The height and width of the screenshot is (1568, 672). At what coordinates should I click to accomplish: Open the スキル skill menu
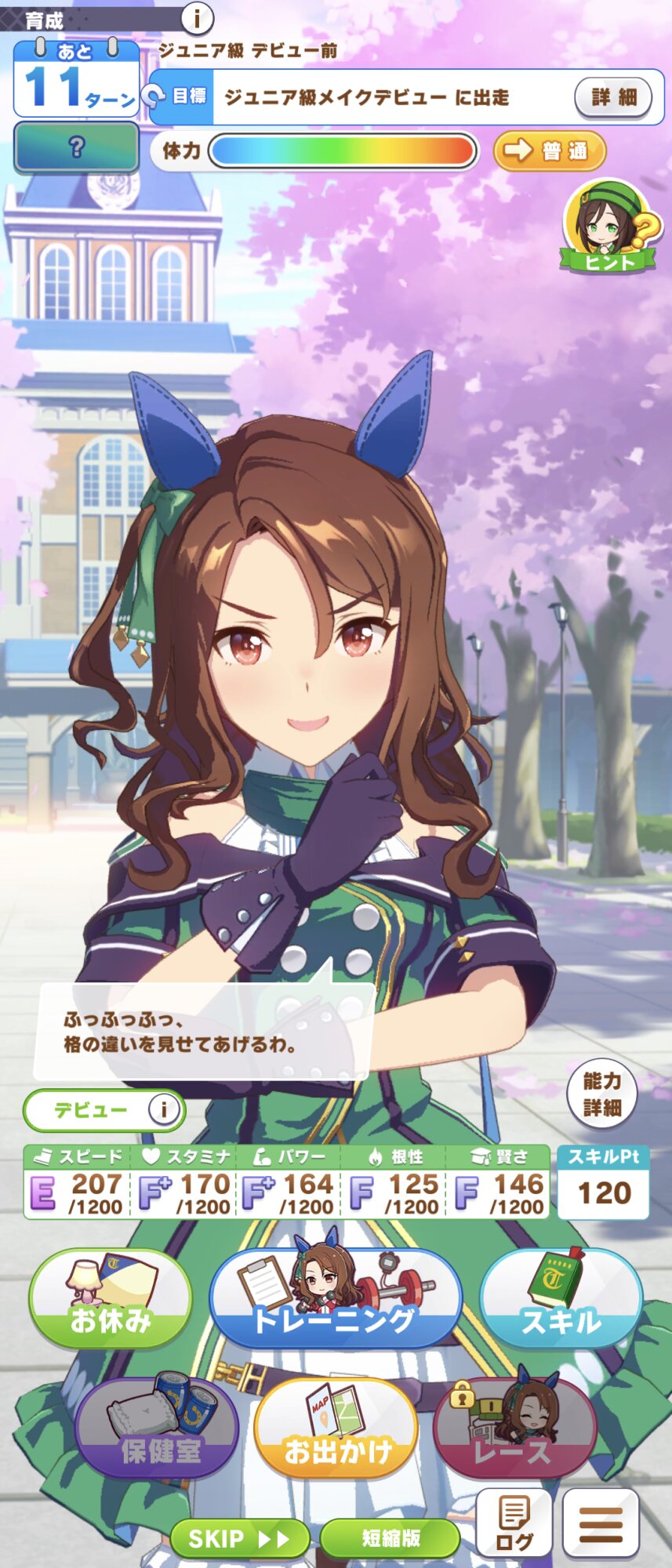tap(561, 1298)
